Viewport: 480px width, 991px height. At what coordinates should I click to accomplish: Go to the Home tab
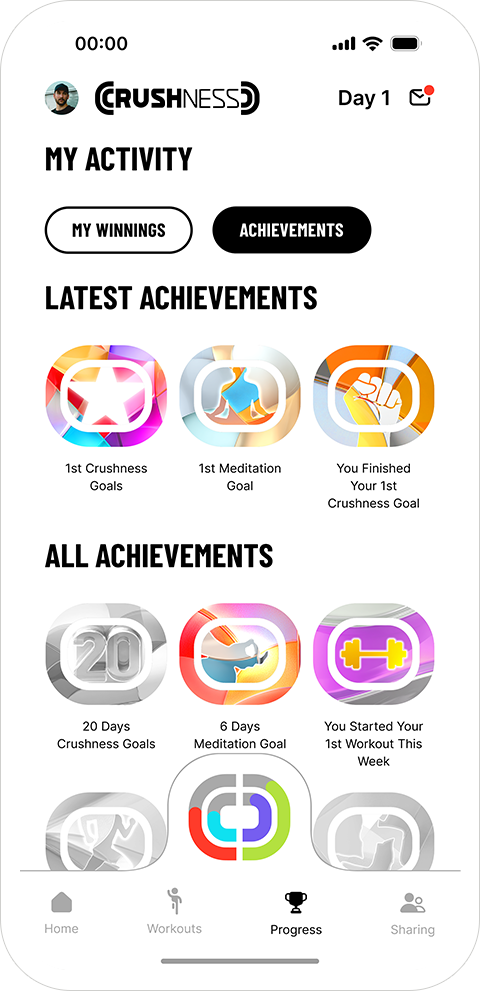[x=61, y=913]
